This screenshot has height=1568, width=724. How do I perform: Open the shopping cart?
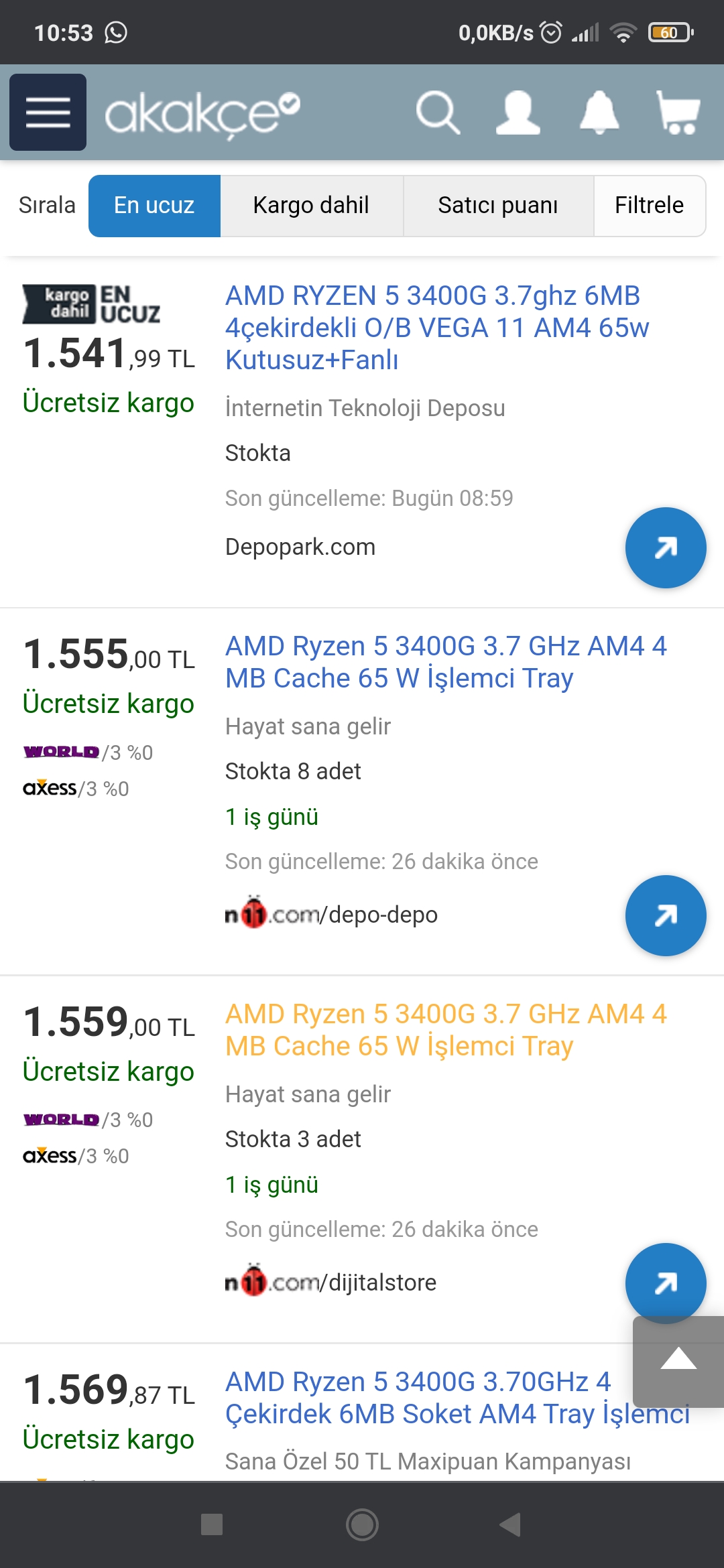point(678,113)
